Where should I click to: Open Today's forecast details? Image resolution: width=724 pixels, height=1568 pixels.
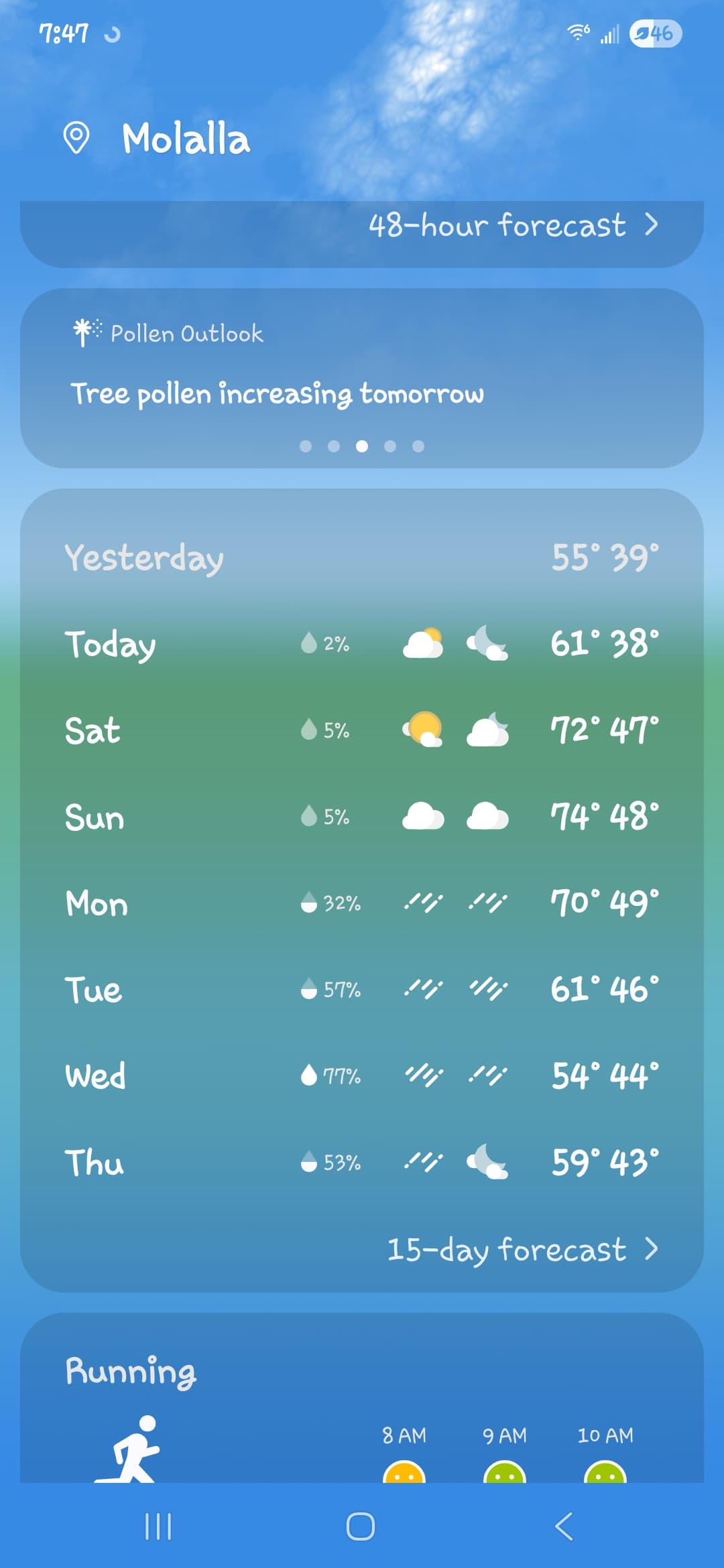[x=362, y=644]
